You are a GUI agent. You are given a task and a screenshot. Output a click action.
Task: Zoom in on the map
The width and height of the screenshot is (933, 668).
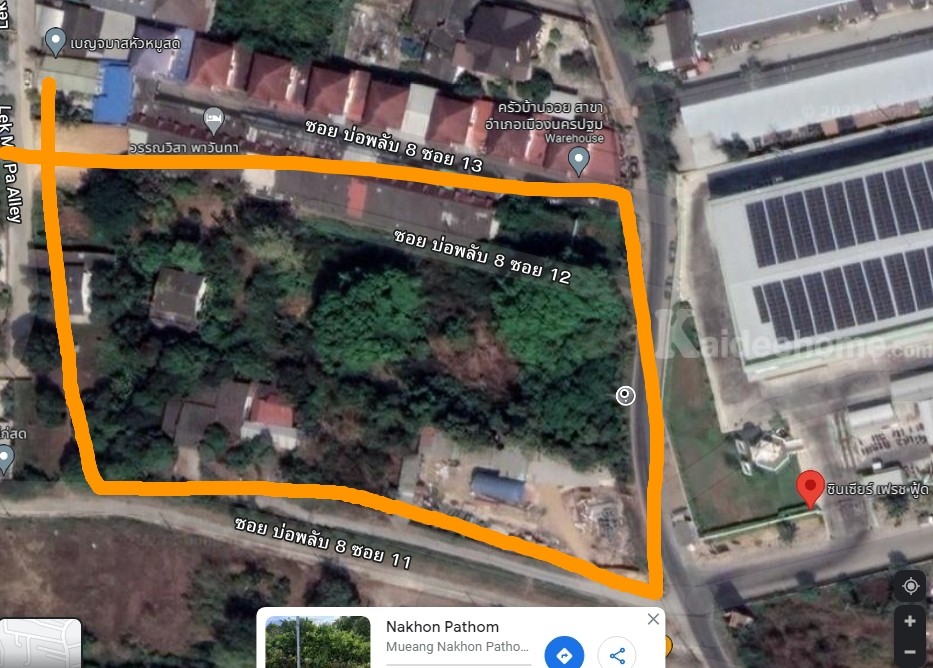click(910, 621)
